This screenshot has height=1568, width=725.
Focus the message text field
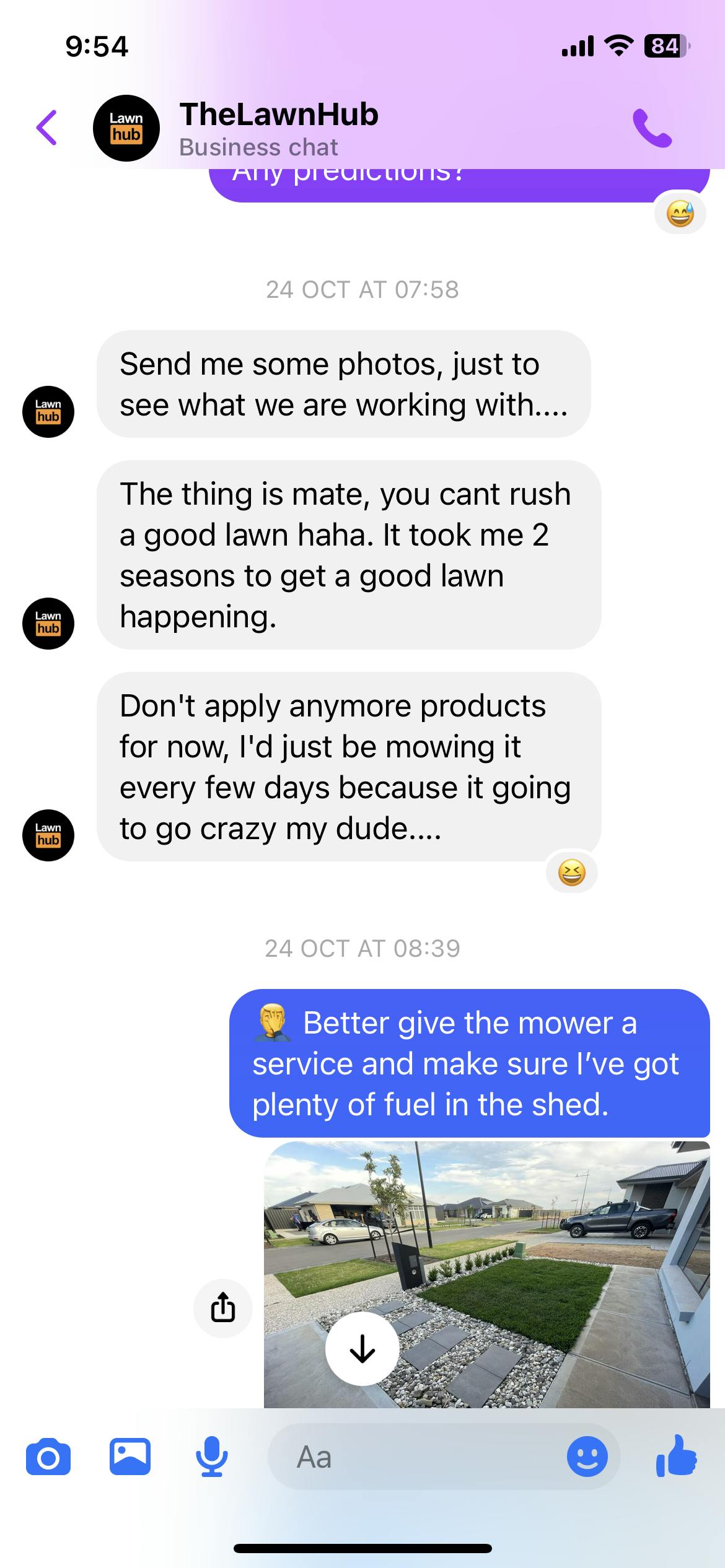click(415, 1457)
